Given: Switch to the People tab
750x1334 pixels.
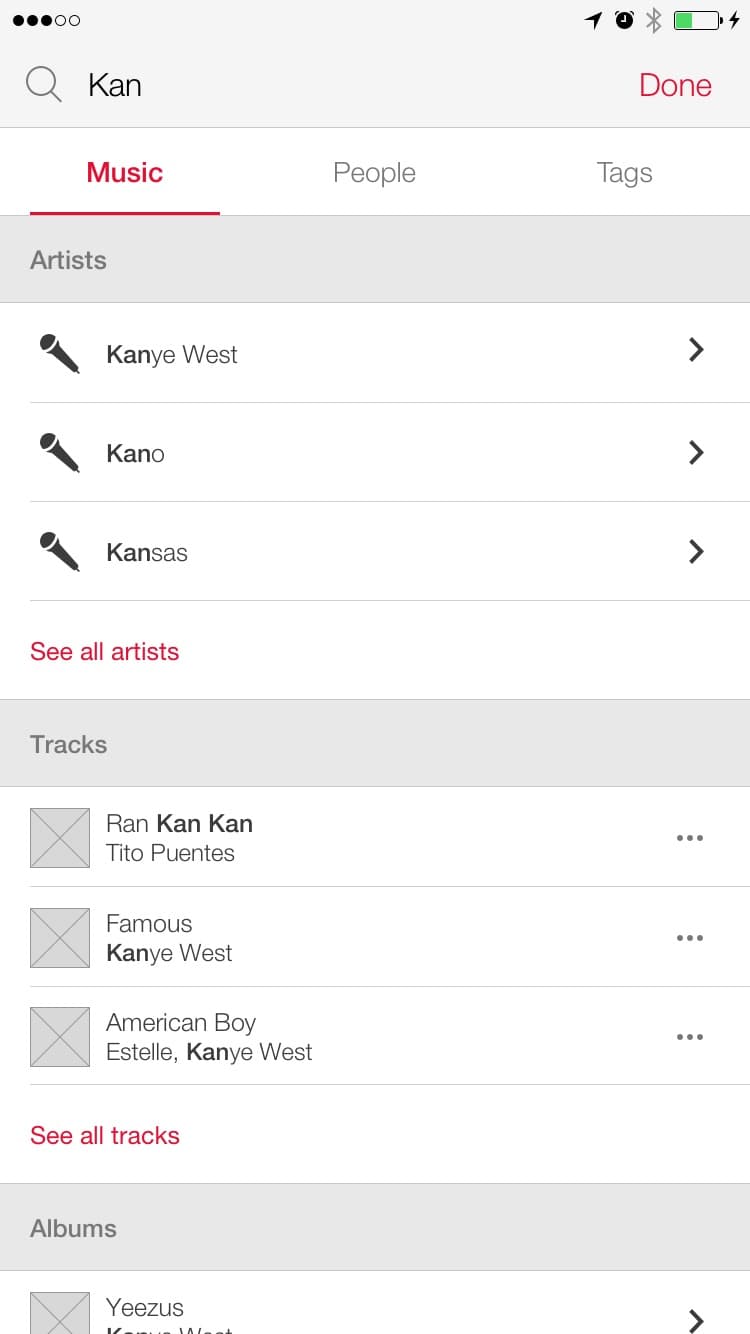Looking at the screenshot, I should 374,172.
